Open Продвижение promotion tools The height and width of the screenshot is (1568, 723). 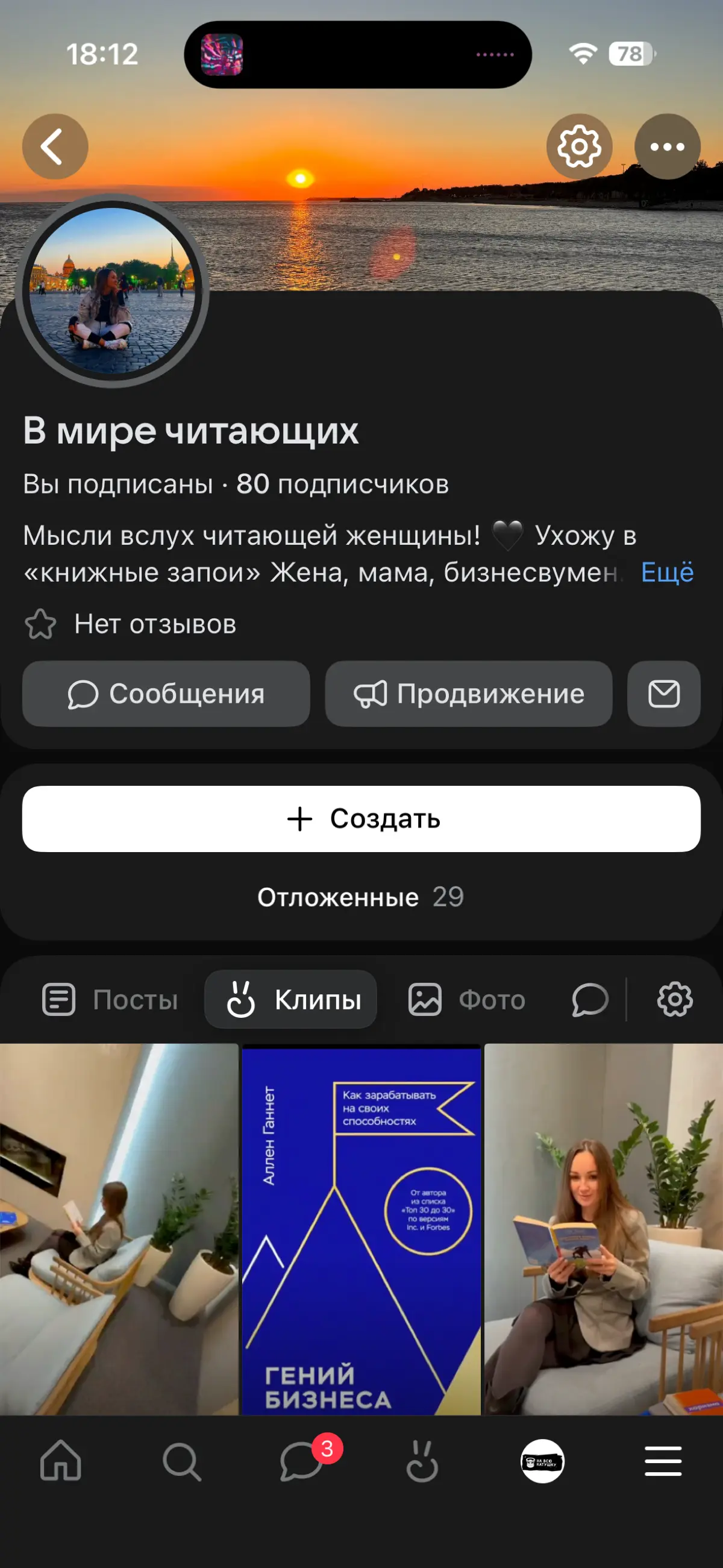point(468,693)
